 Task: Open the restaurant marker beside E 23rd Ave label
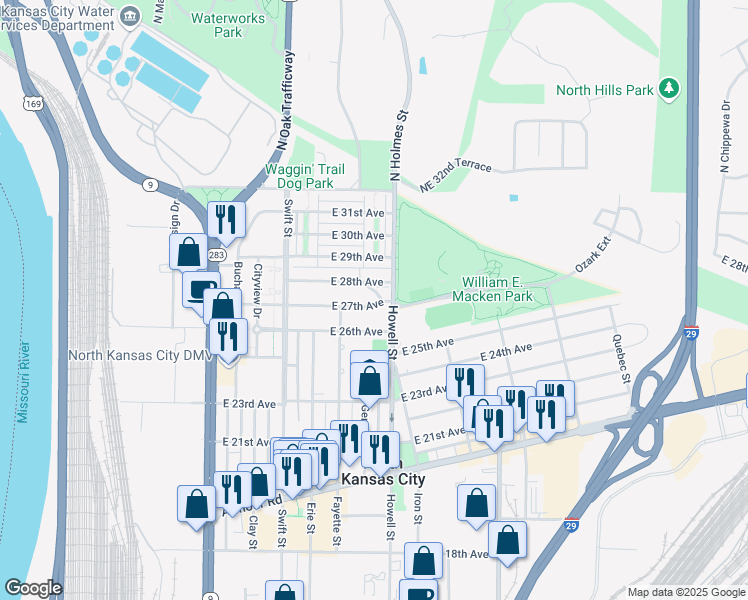[465, 382]
